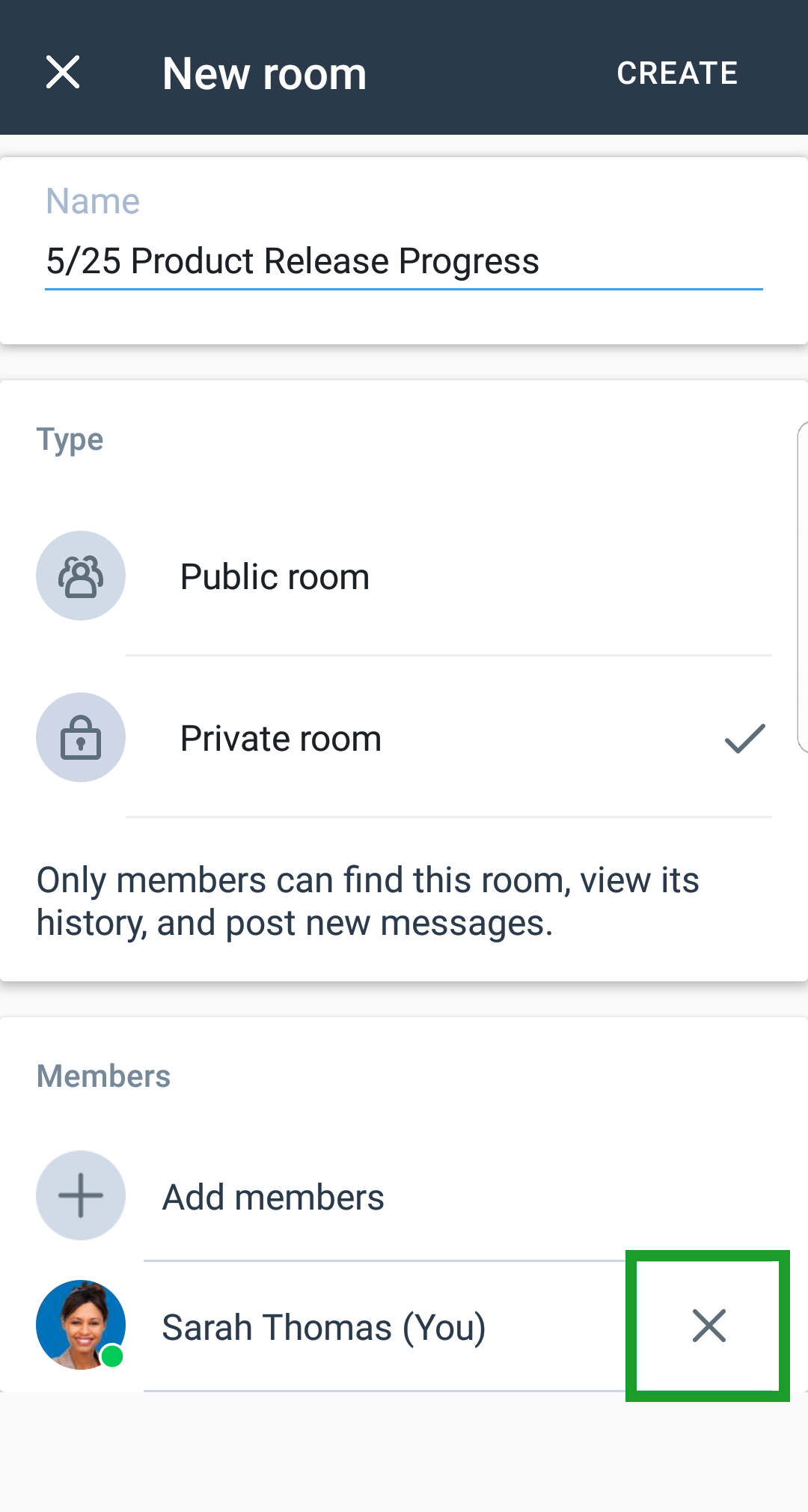Select Public room type
Screen dimensions: 808x1512
(404, 576)
